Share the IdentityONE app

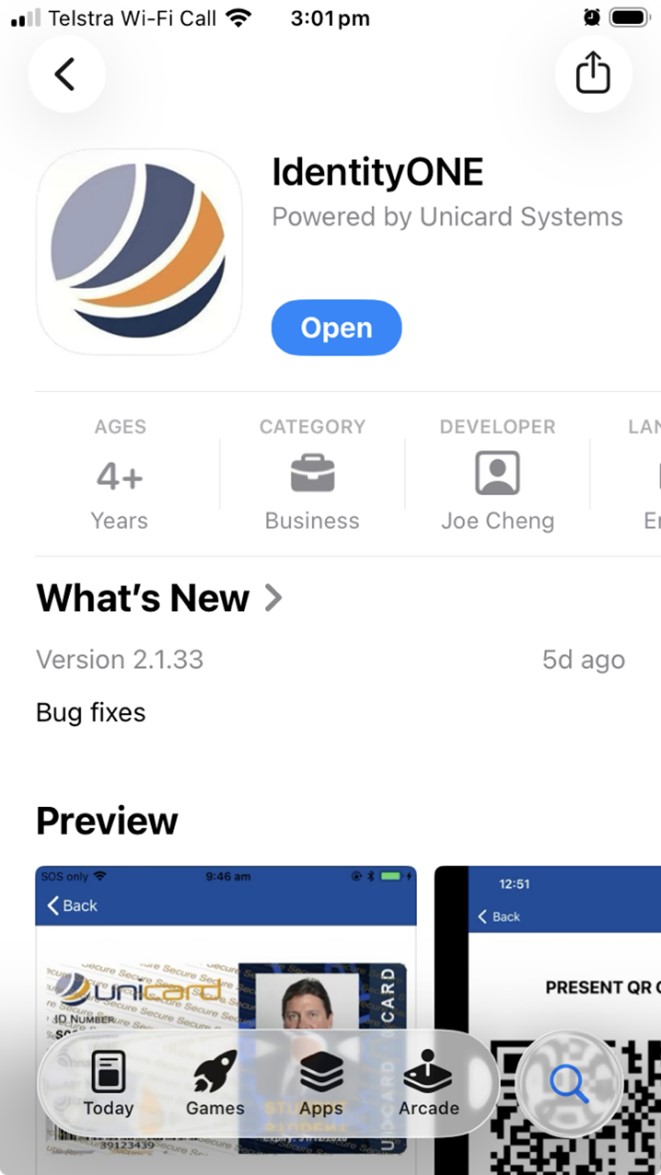click(x=593, y=74)
